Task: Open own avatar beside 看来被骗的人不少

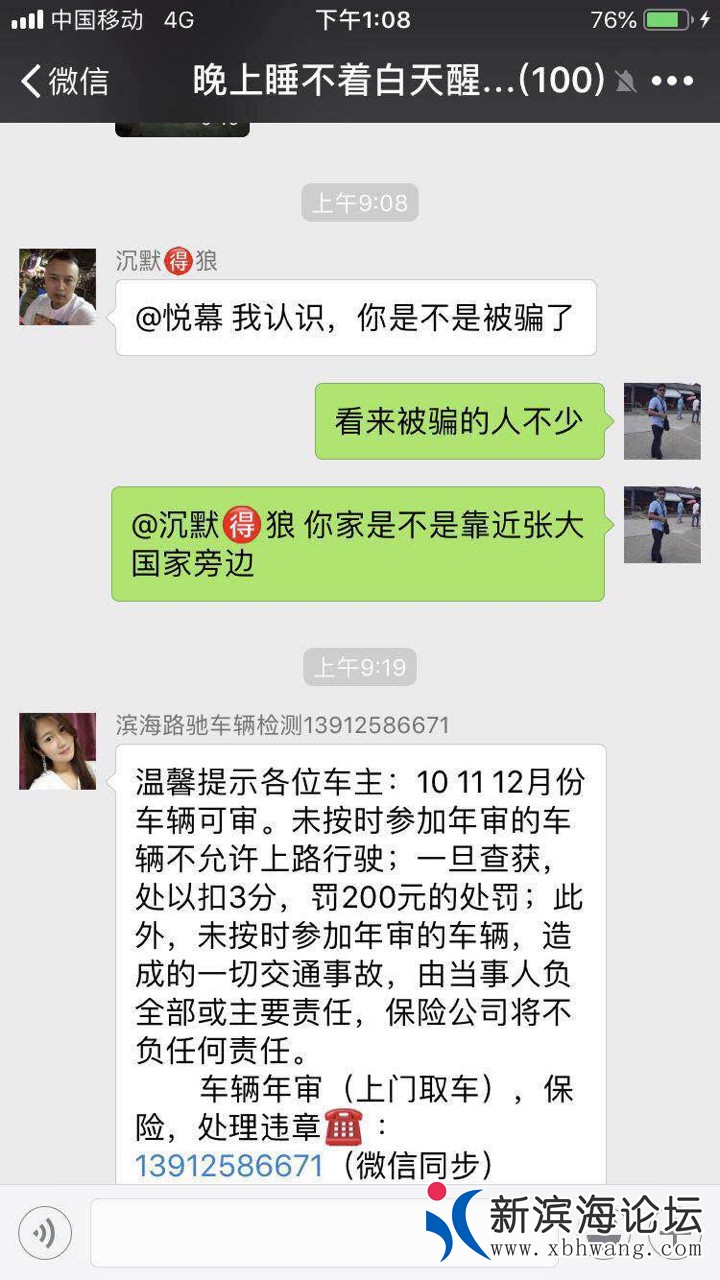Action: pos(662,421)
